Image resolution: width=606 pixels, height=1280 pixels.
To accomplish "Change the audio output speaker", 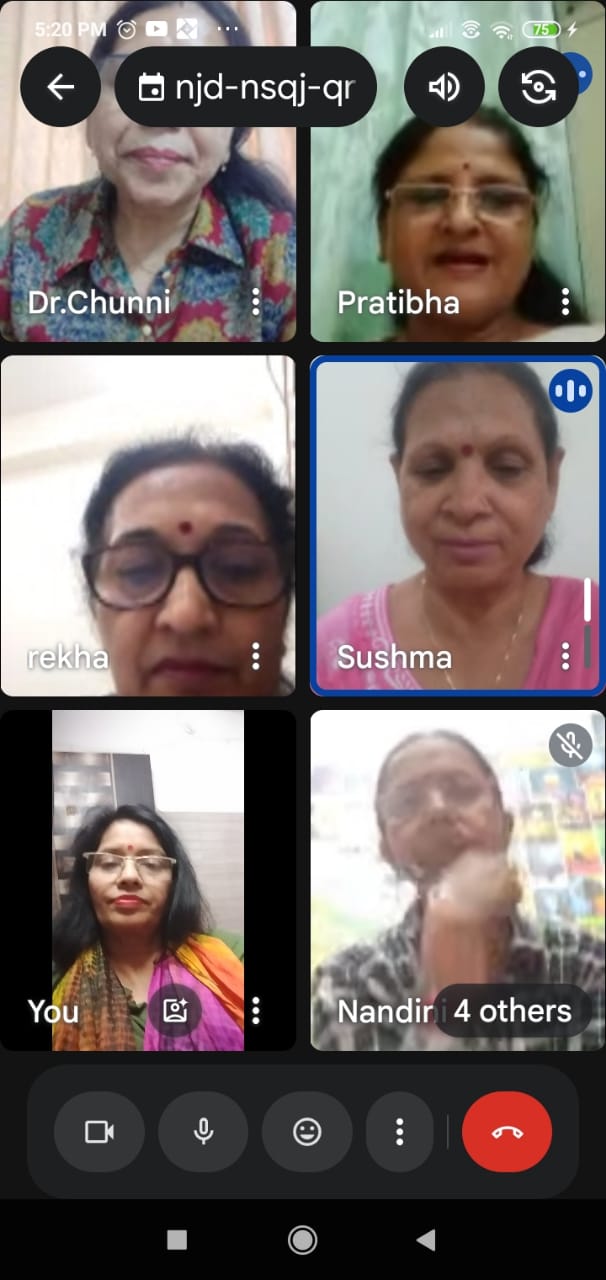I will tap(444, 87).
